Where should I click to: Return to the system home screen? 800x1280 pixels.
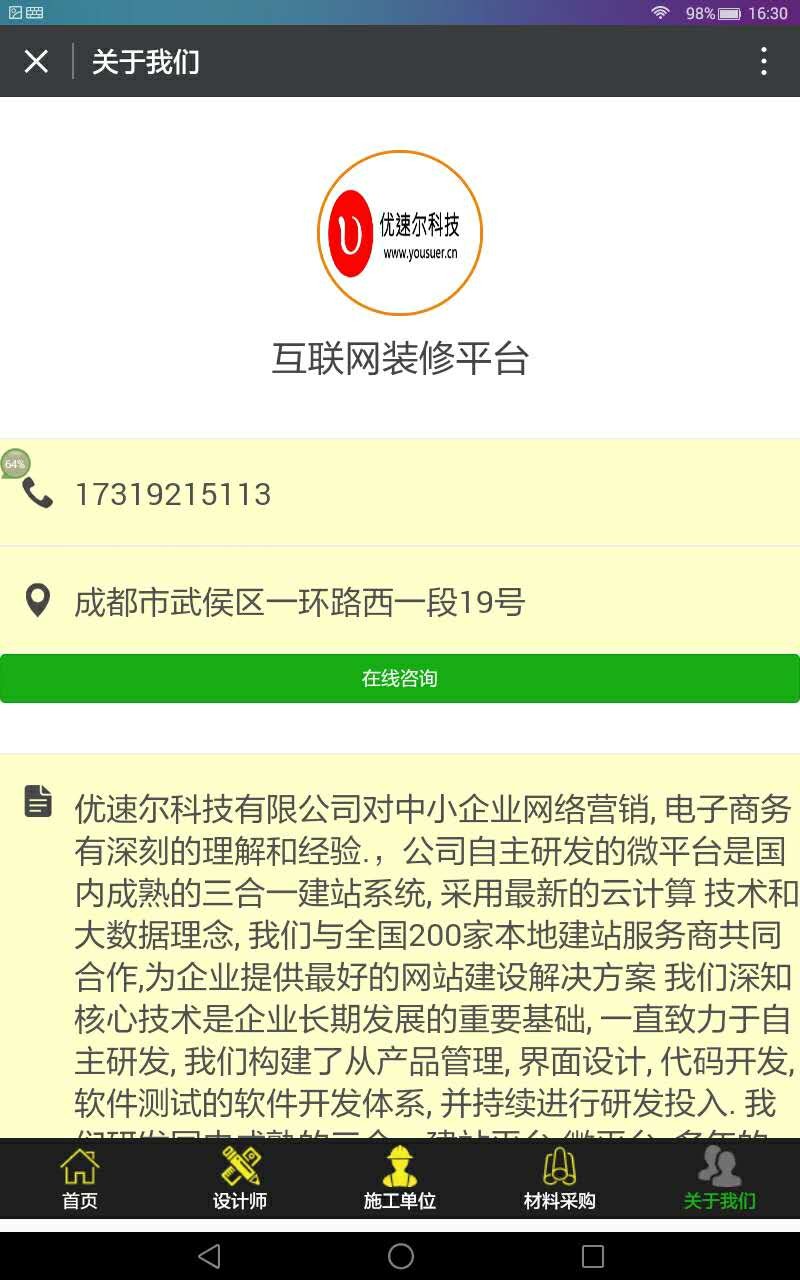[400, 1256]
